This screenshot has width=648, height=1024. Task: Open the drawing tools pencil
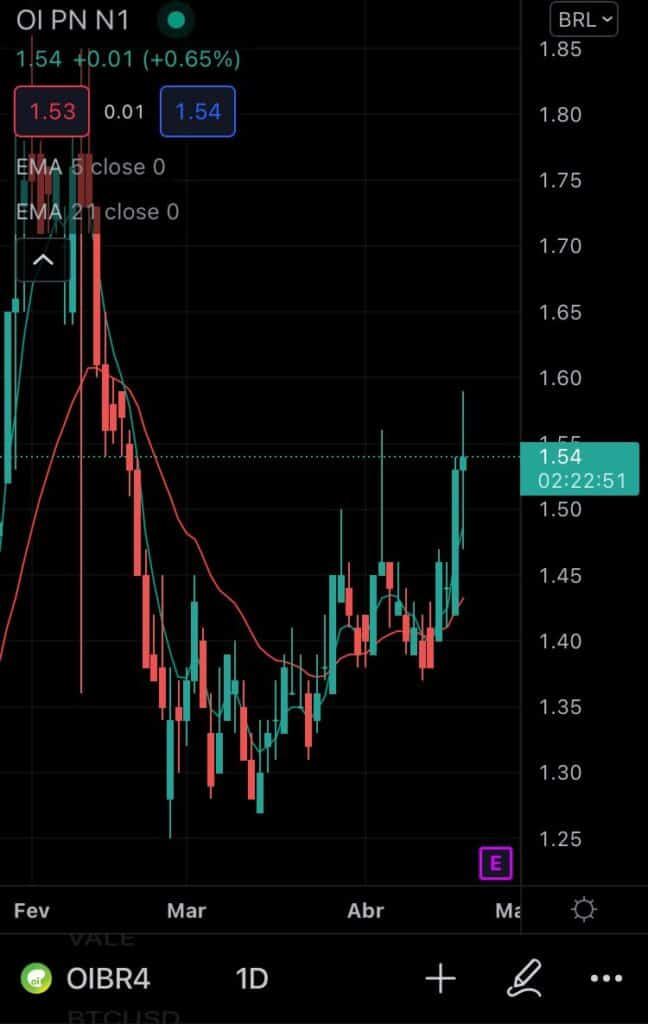point(524,978)
